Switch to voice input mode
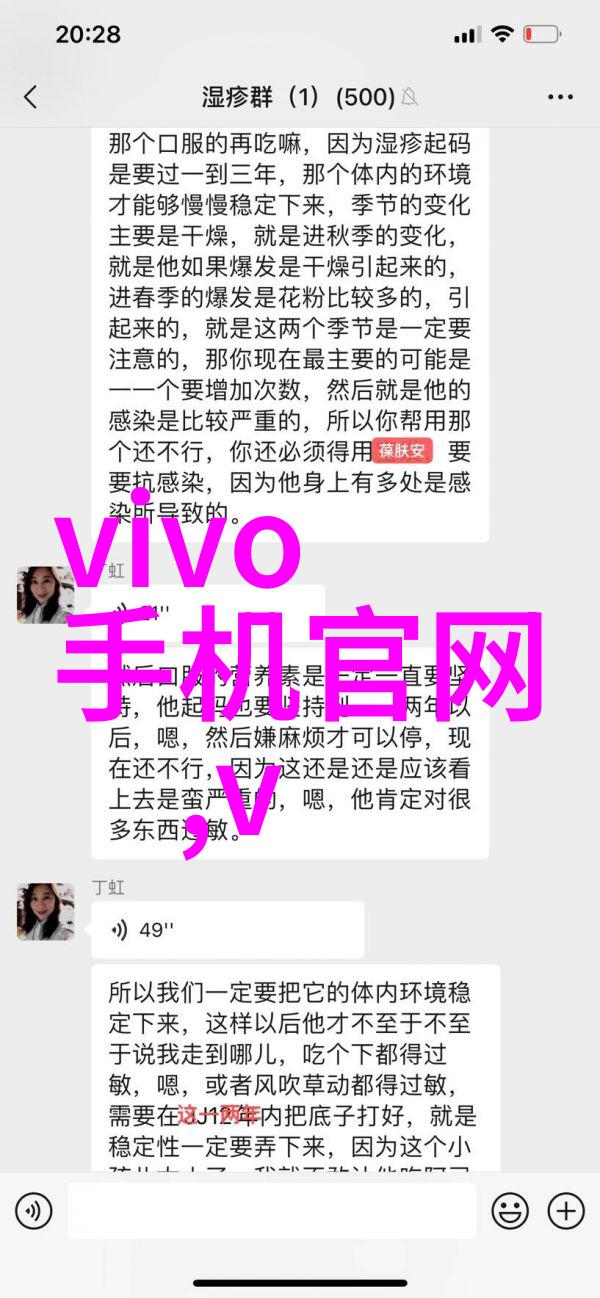The height and width of the screenshot is (1298, 600). (x=33, y=1211)
